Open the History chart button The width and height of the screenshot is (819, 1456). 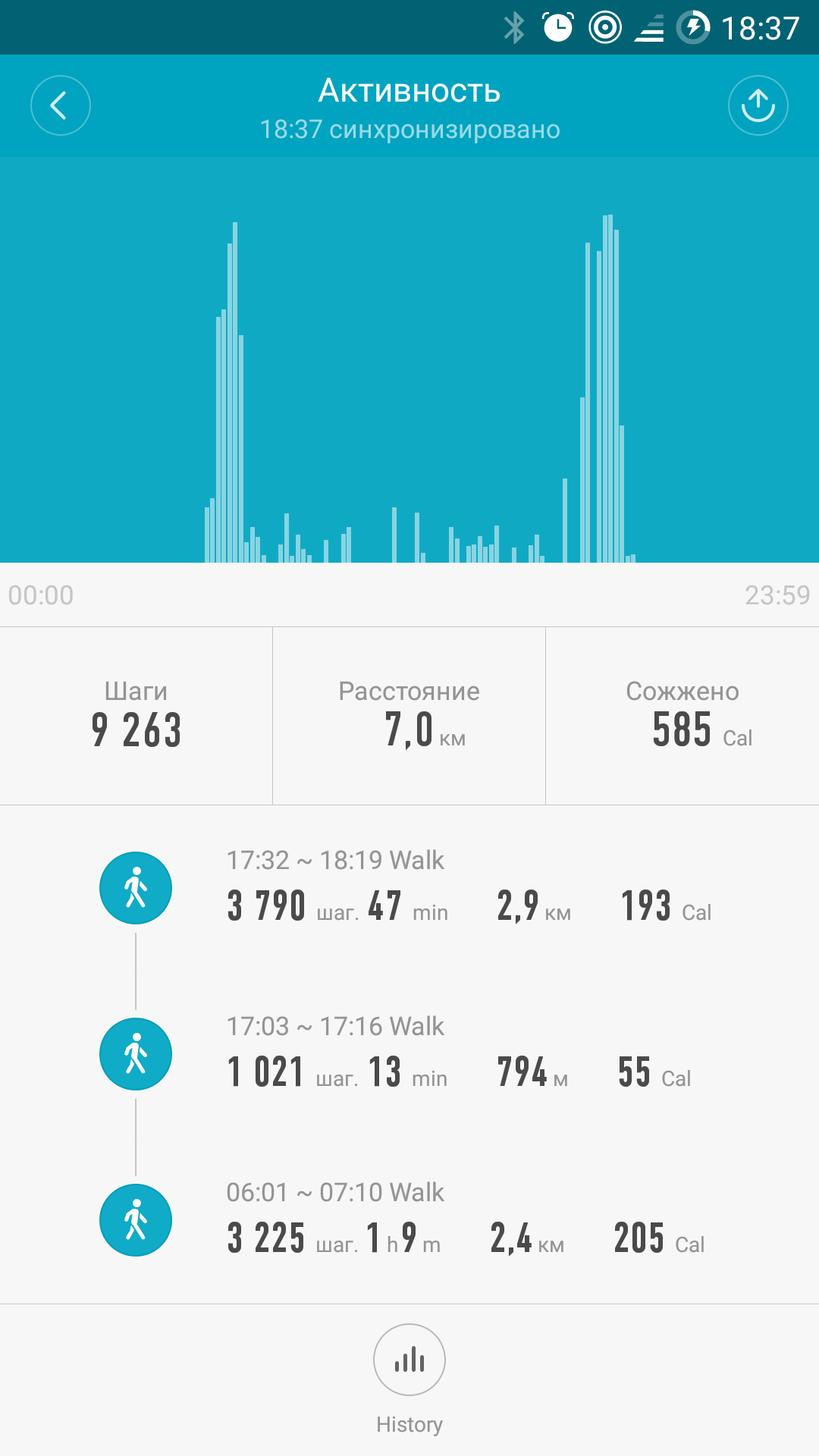click(x=409, y=1360)
